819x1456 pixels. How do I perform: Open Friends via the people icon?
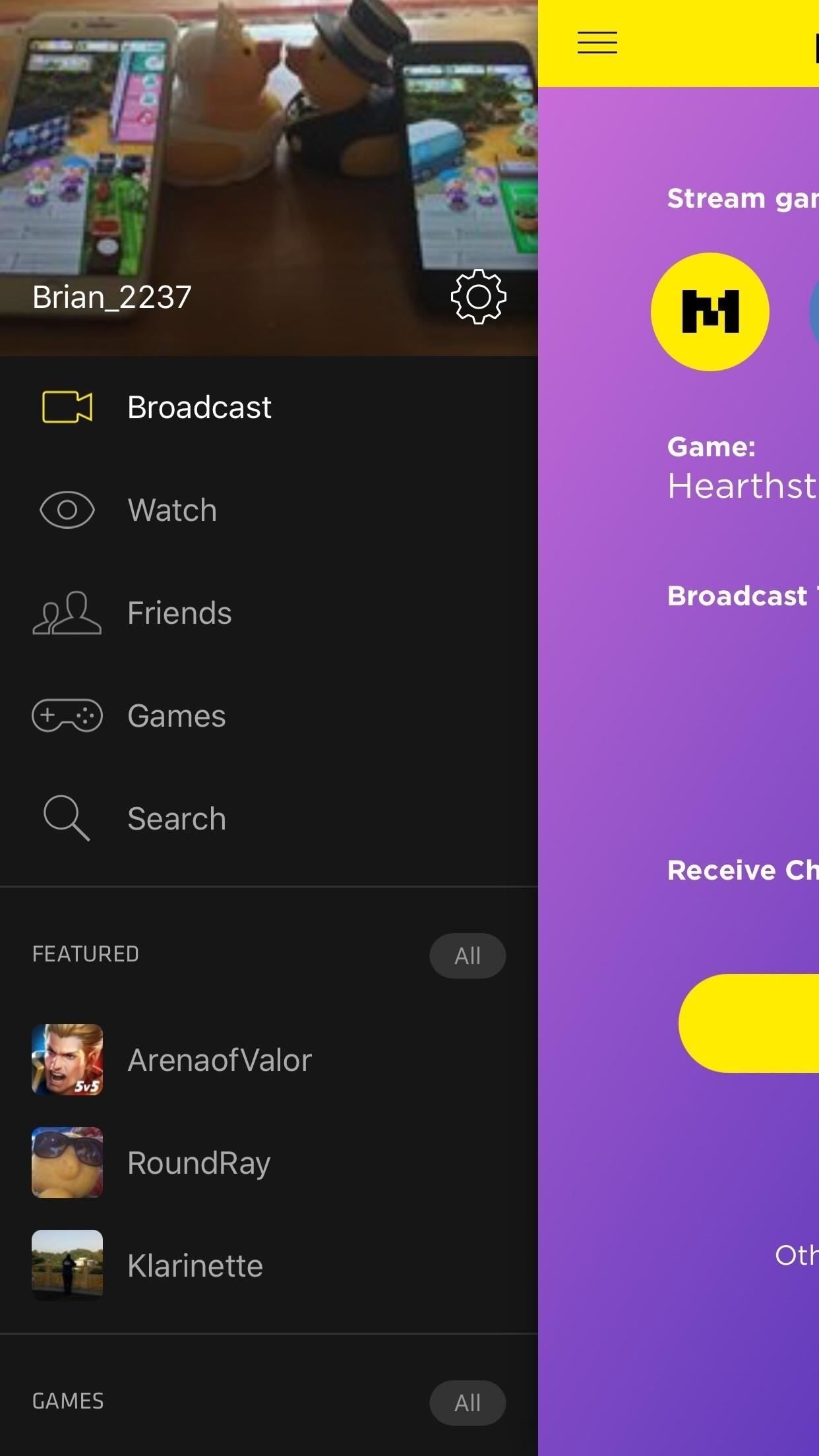tap(67, 613)
